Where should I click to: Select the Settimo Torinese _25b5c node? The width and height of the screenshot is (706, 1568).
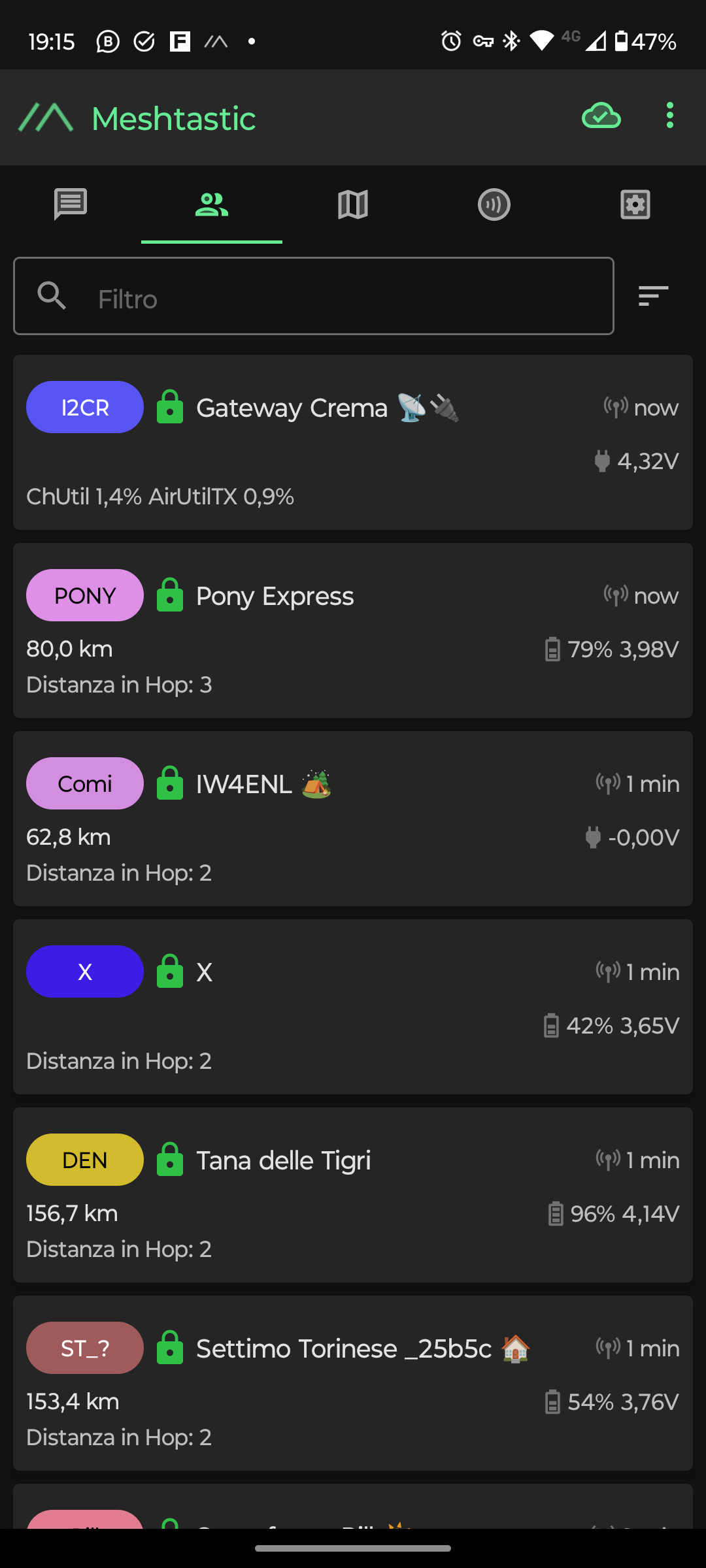coord(353,1383)
